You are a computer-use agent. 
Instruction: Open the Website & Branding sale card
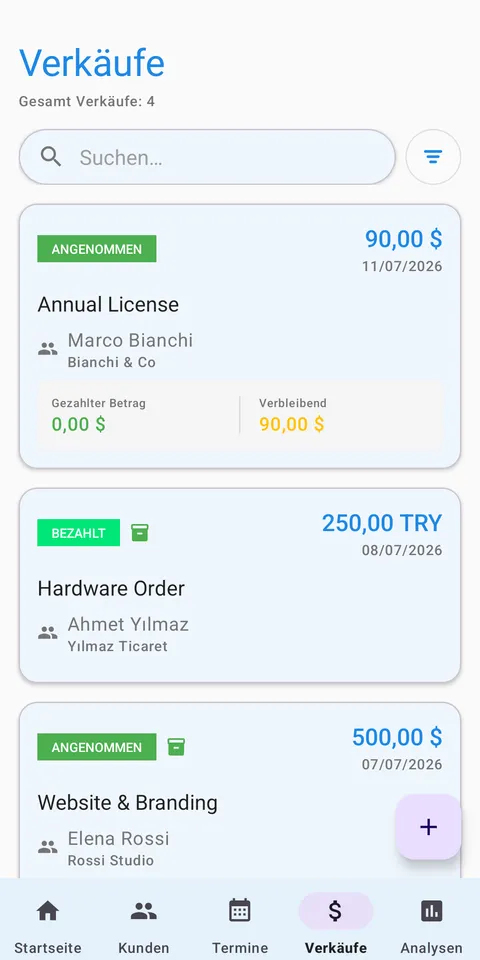click(x=240, y=790)
